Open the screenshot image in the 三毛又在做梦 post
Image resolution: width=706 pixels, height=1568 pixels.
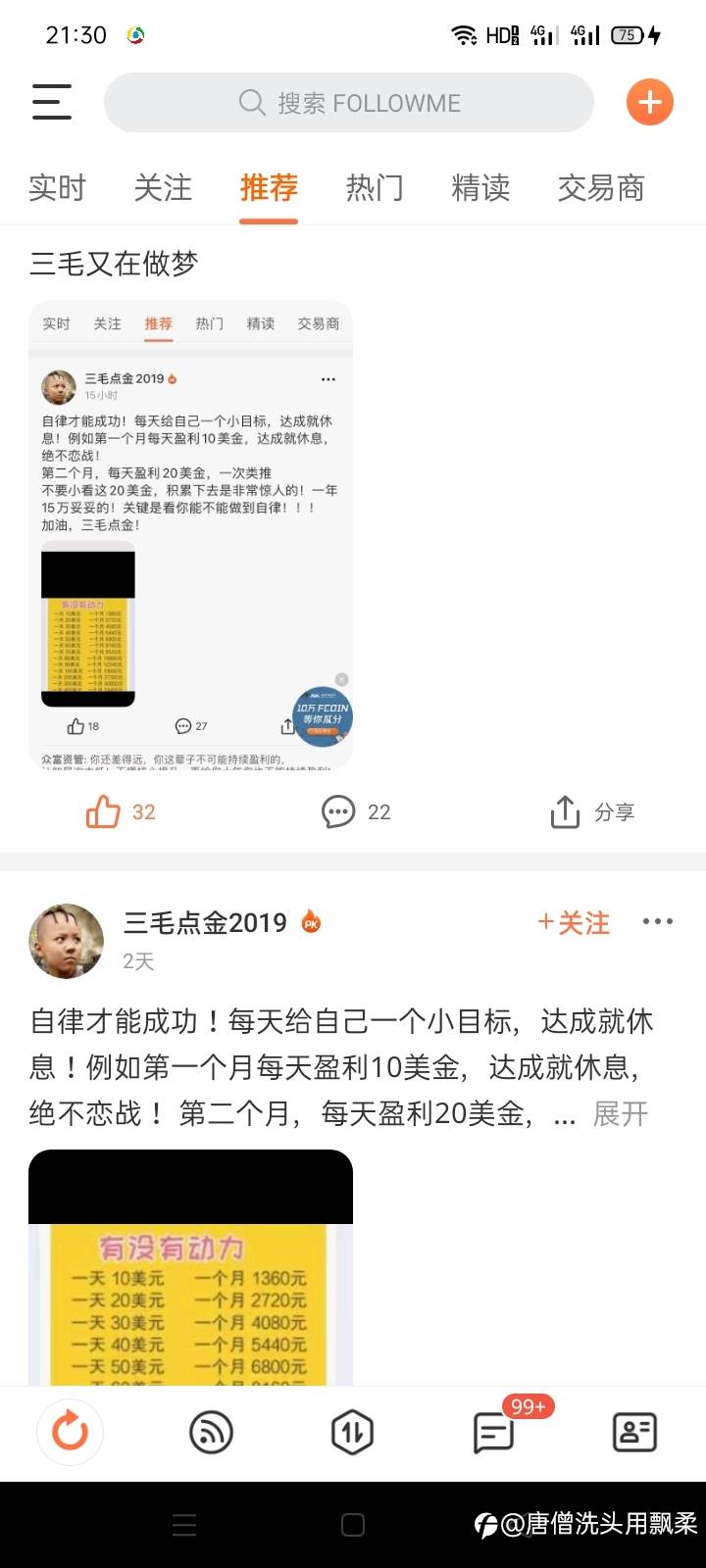pyautogui.click(x=190, y=534)
